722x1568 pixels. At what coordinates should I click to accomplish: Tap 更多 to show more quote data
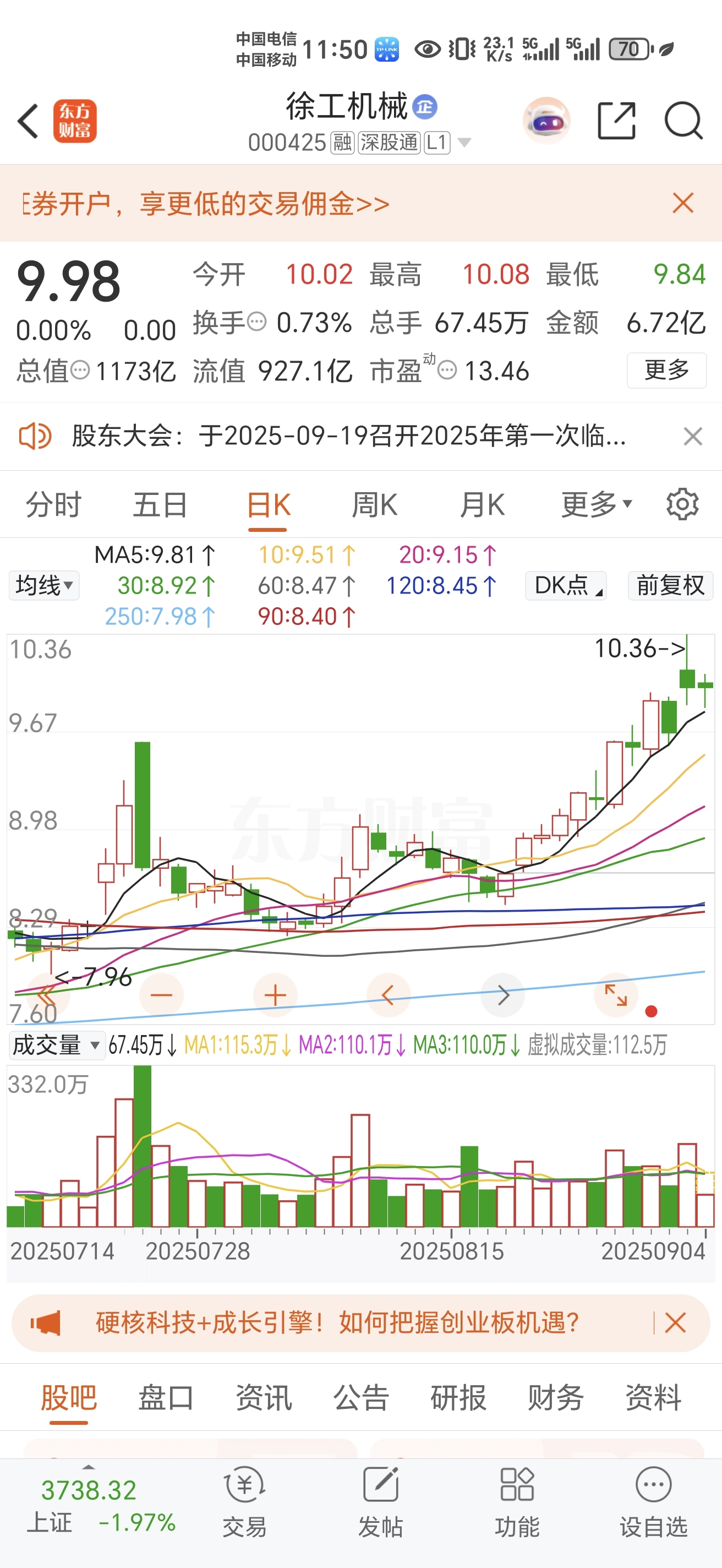(666, 369)
